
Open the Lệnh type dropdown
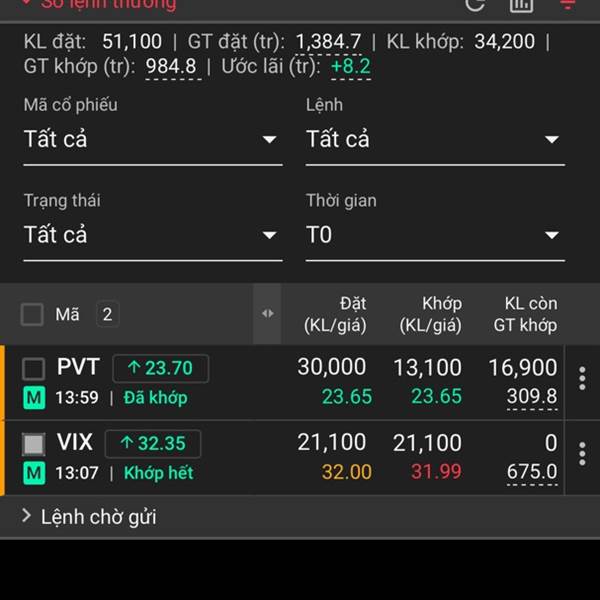(434, 139)
